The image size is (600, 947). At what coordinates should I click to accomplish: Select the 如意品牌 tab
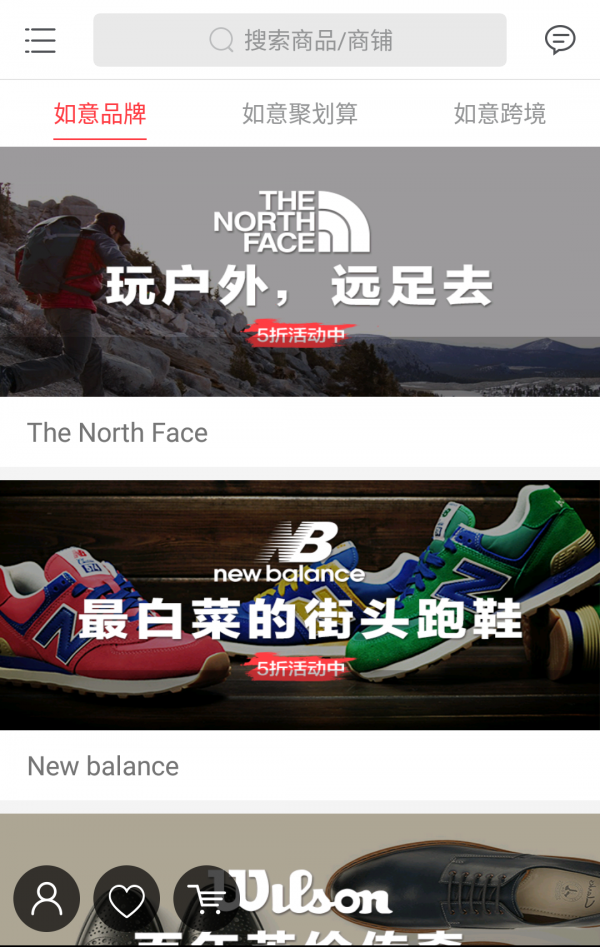click(100, 114)
